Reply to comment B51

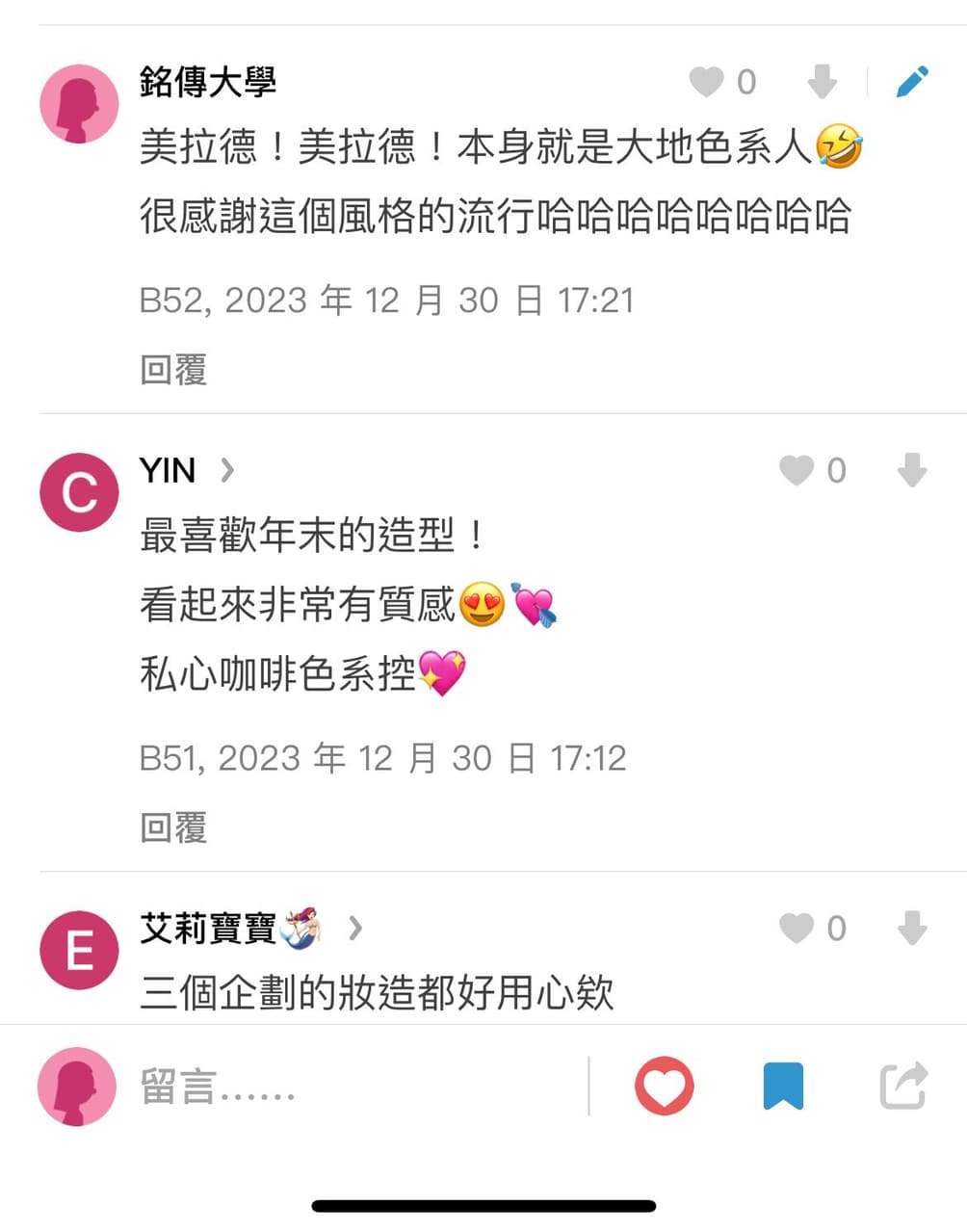click(173, 827)
